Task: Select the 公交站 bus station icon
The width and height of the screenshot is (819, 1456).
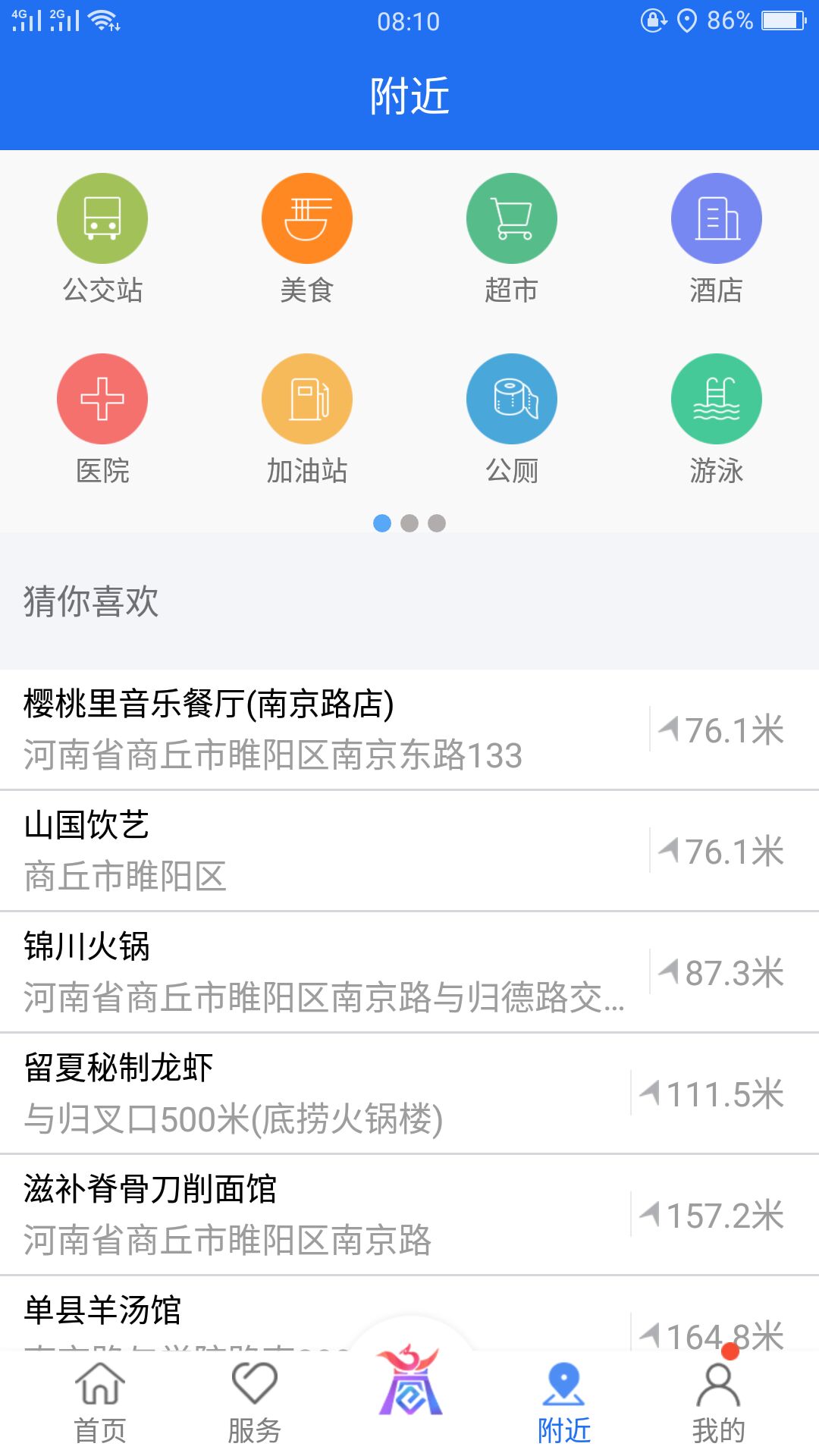Action: (x=102, y=218)
